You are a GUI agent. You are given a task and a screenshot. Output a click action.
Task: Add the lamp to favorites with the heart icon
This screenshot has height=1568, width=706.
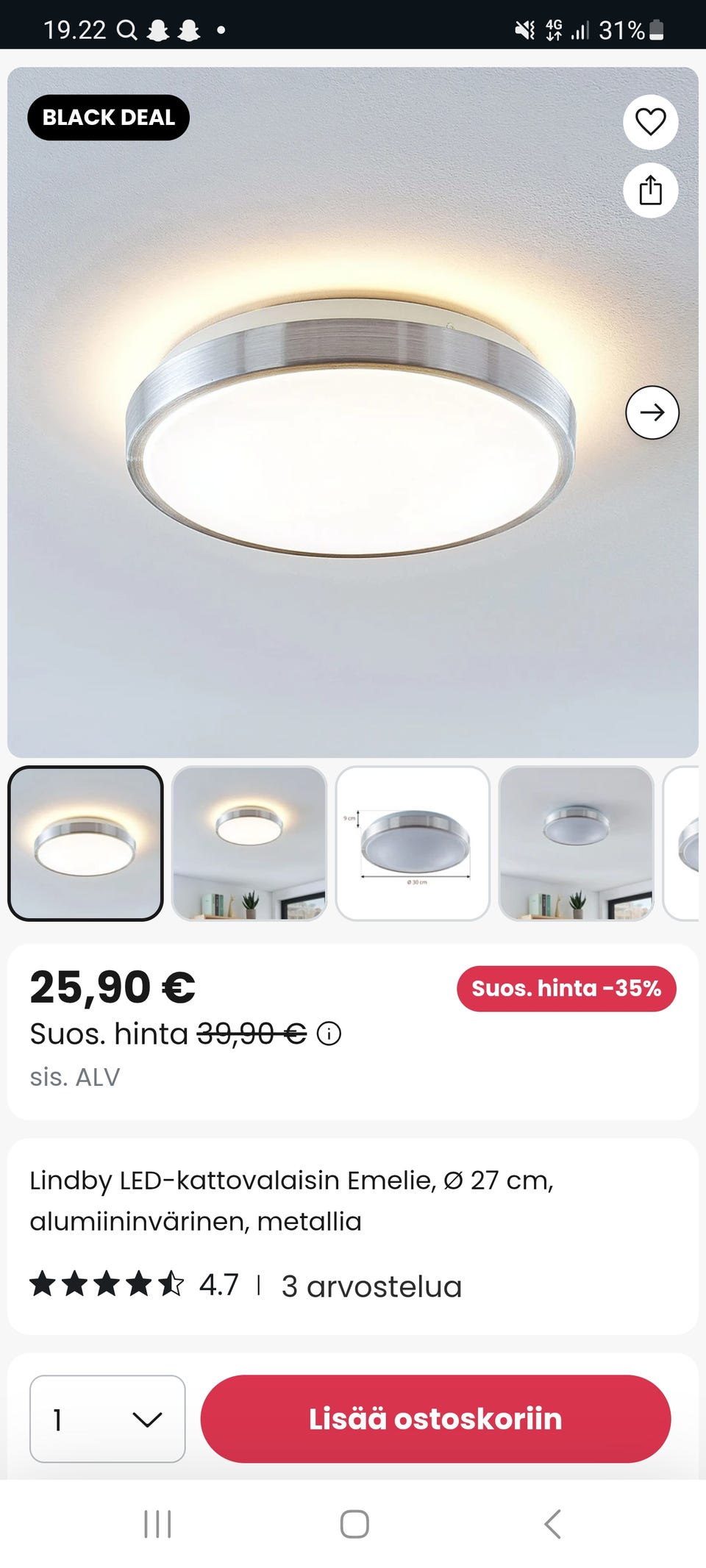pos(650,121)
